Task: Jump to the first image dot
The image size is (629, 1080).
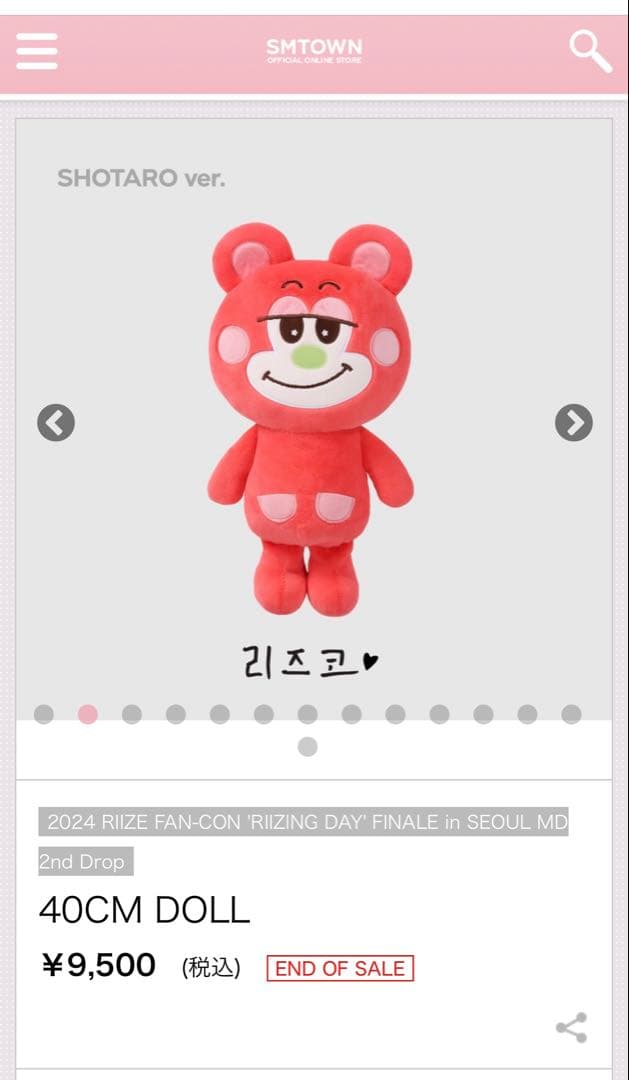Action: (x=43, y=714)
